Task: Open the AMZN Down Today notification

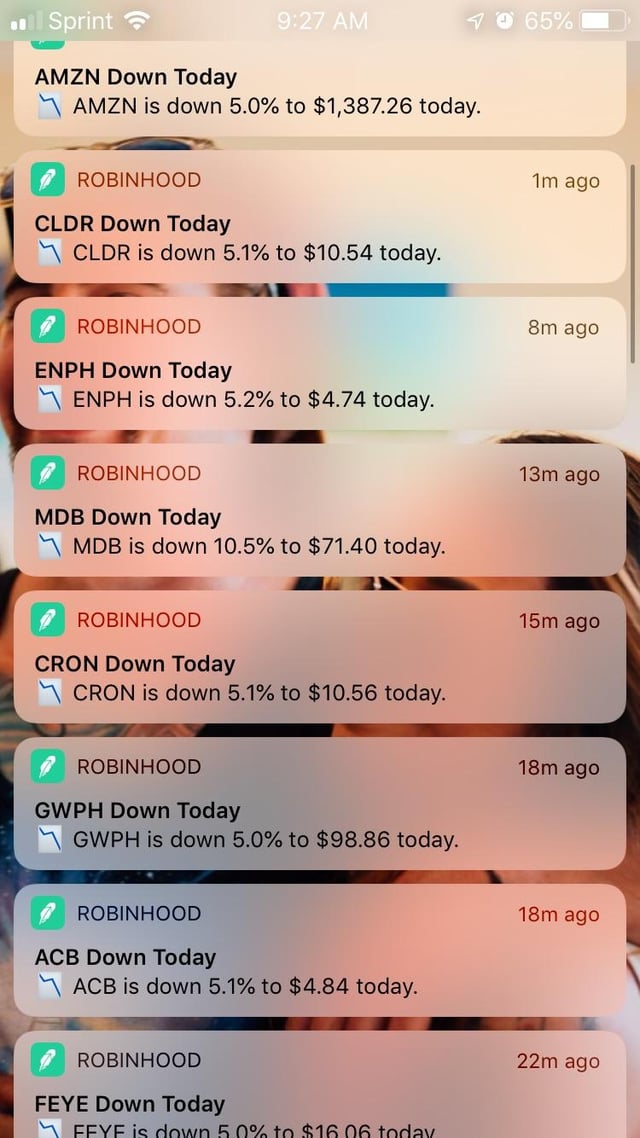Action: point(320,91)
